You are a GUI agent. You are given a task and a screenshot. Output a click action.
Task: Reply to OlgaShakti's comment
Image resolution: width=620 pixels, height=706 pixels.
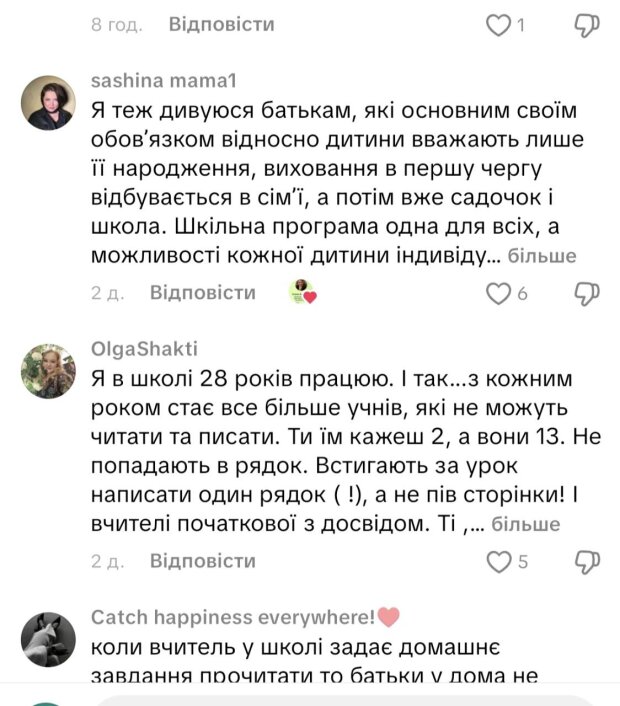point(203,561)
